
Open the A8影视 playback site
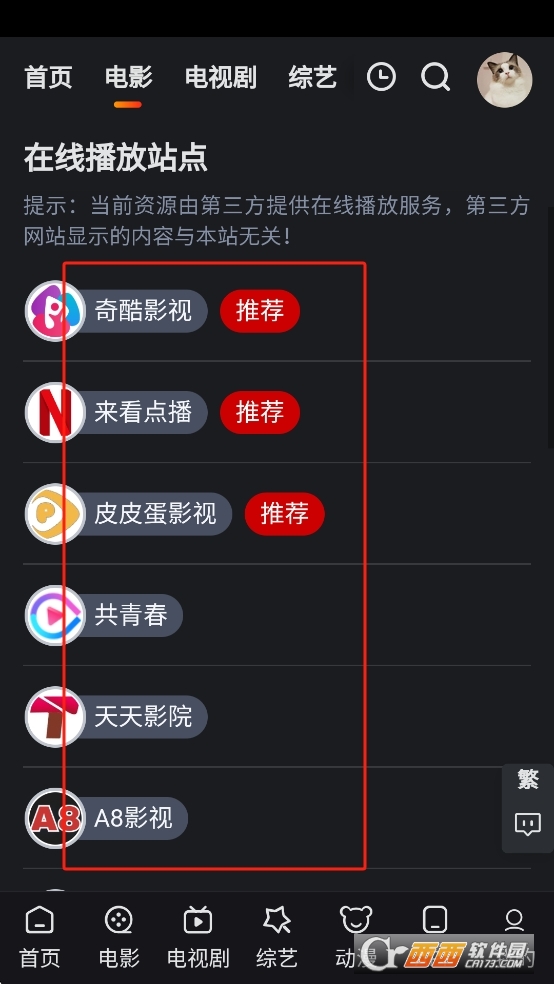click(107, 818)
